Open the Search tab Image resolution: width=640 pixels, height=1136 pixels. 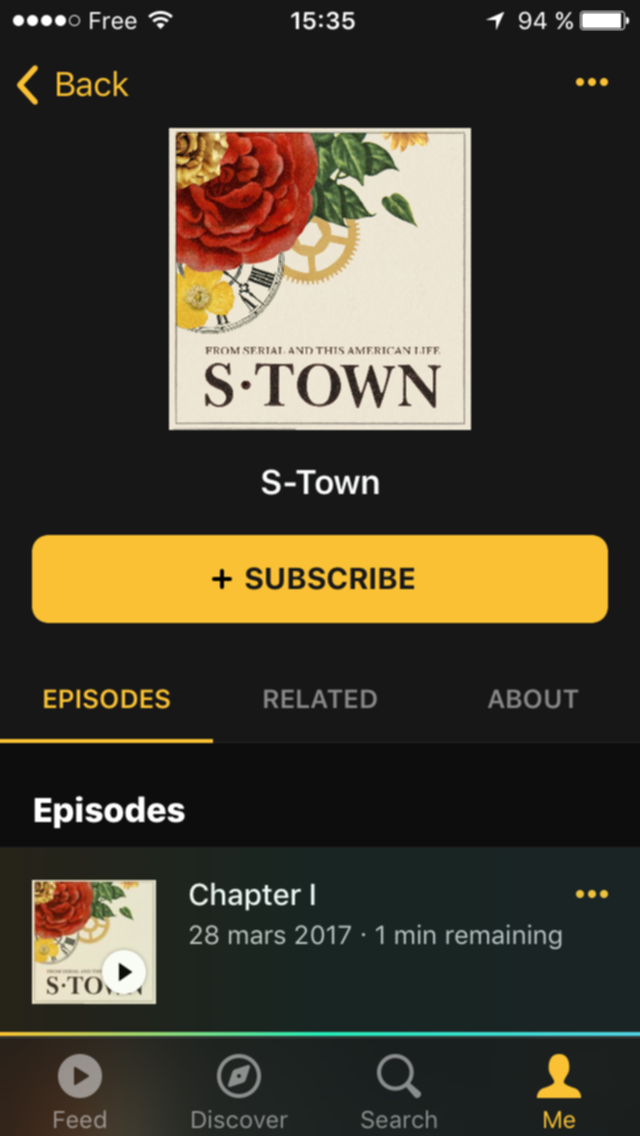point(399,1090)
